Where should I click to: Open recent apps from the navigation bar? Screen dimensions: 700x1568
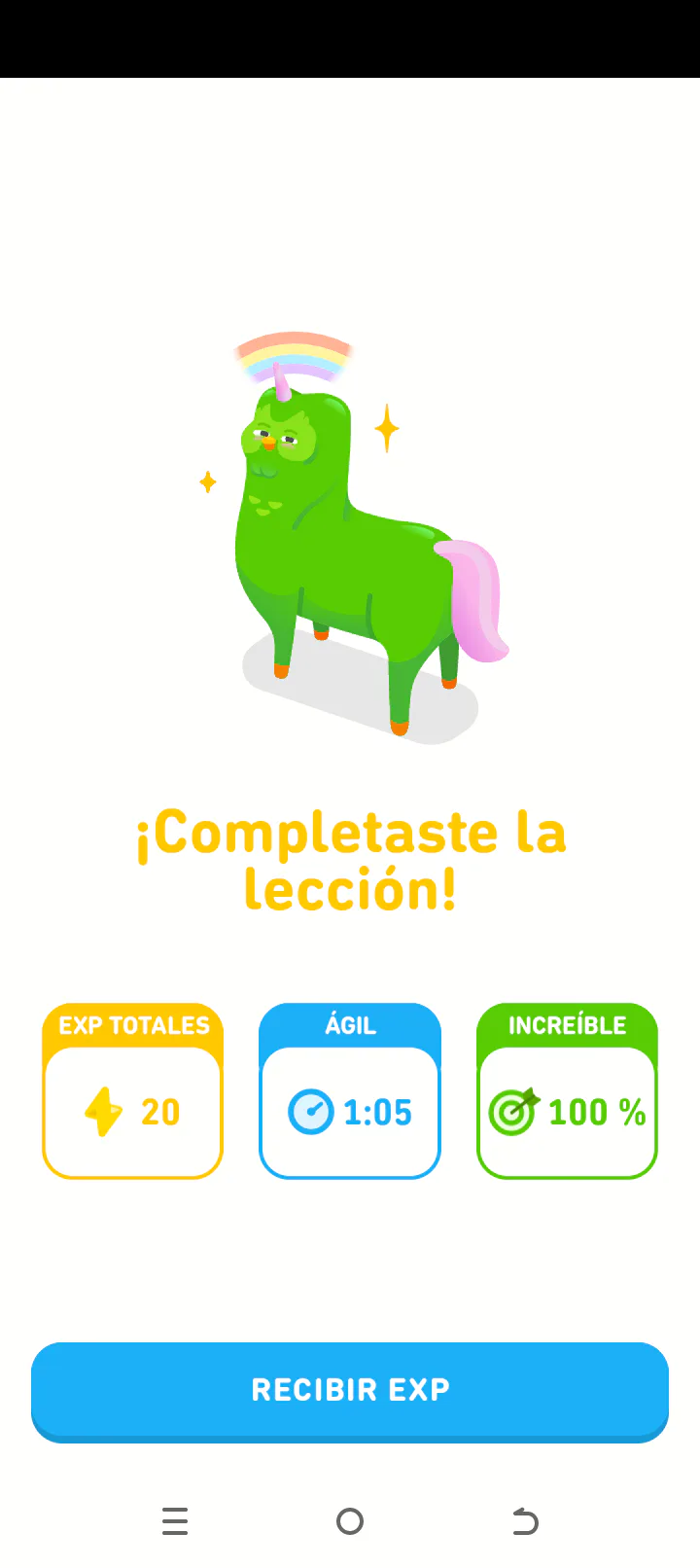[175, 1520]
